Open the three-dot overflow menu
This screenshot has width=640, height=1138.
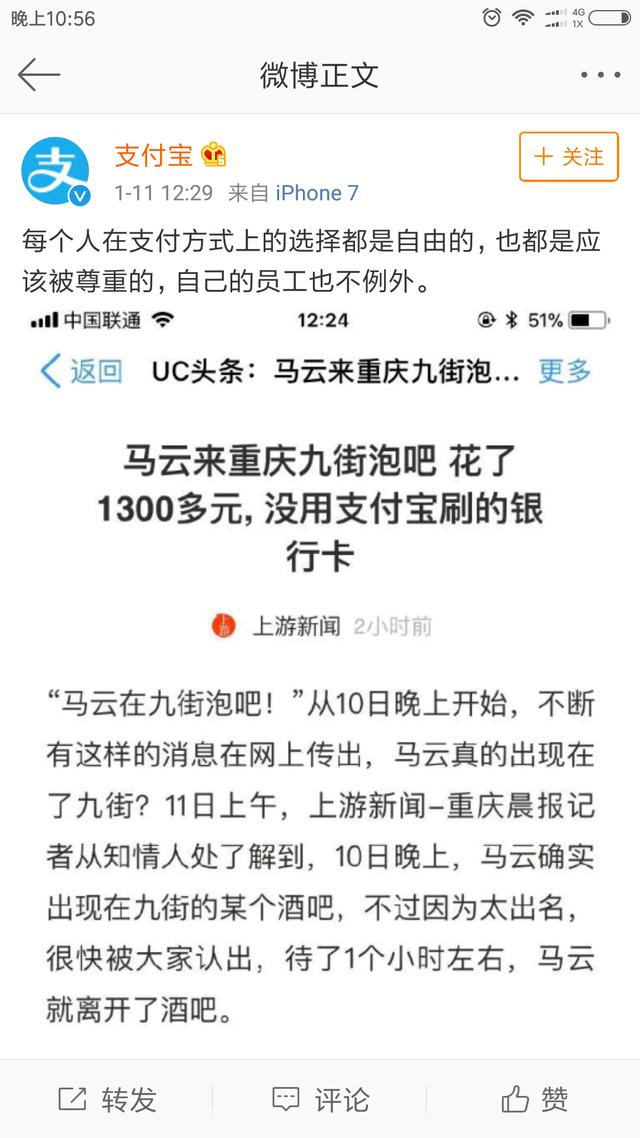pos(600,75)
